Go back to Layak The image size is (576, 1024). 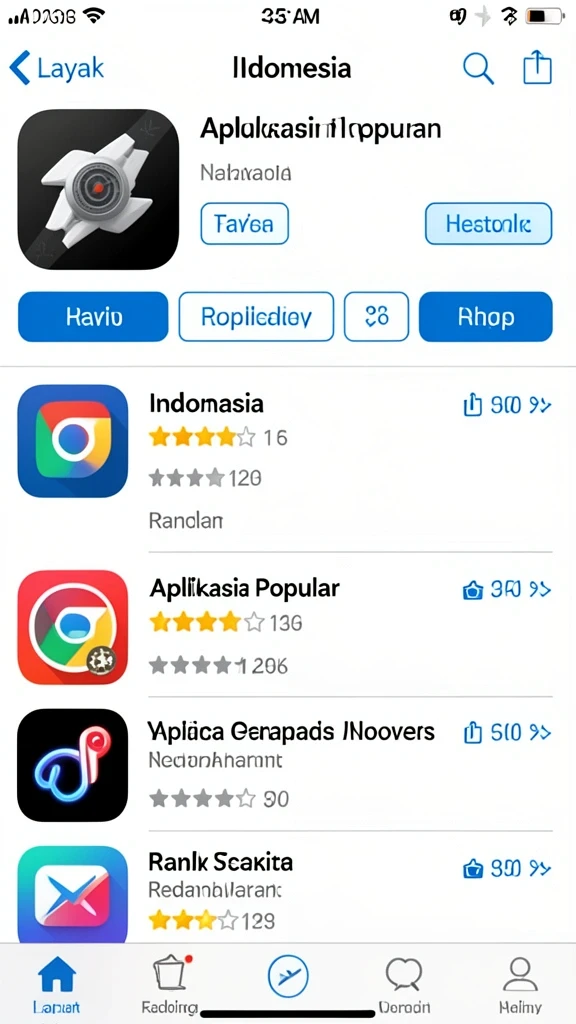pos(56,68)
